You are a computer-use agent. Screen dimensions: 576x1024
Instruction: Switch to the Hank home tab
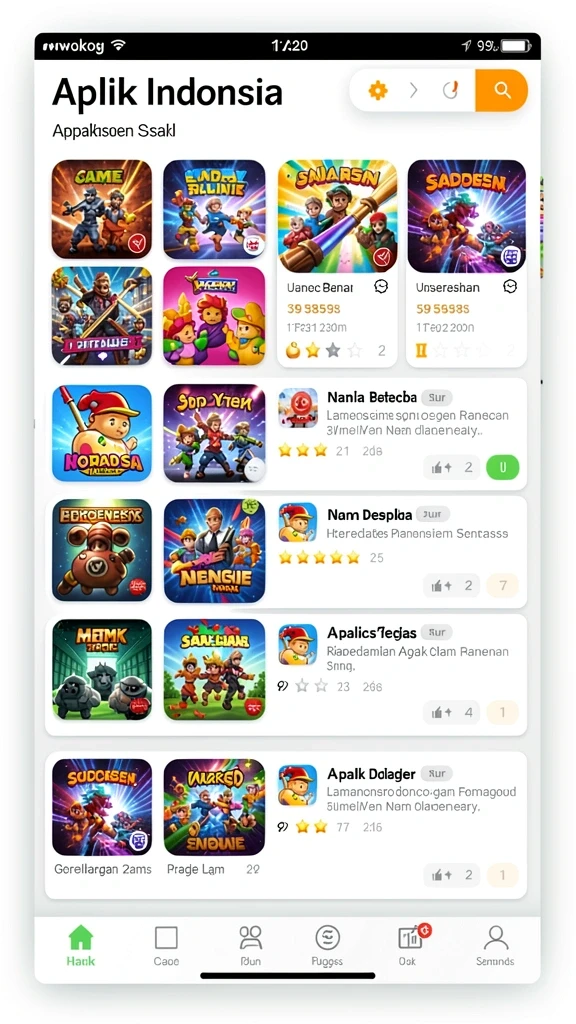(x=80, y=945)
